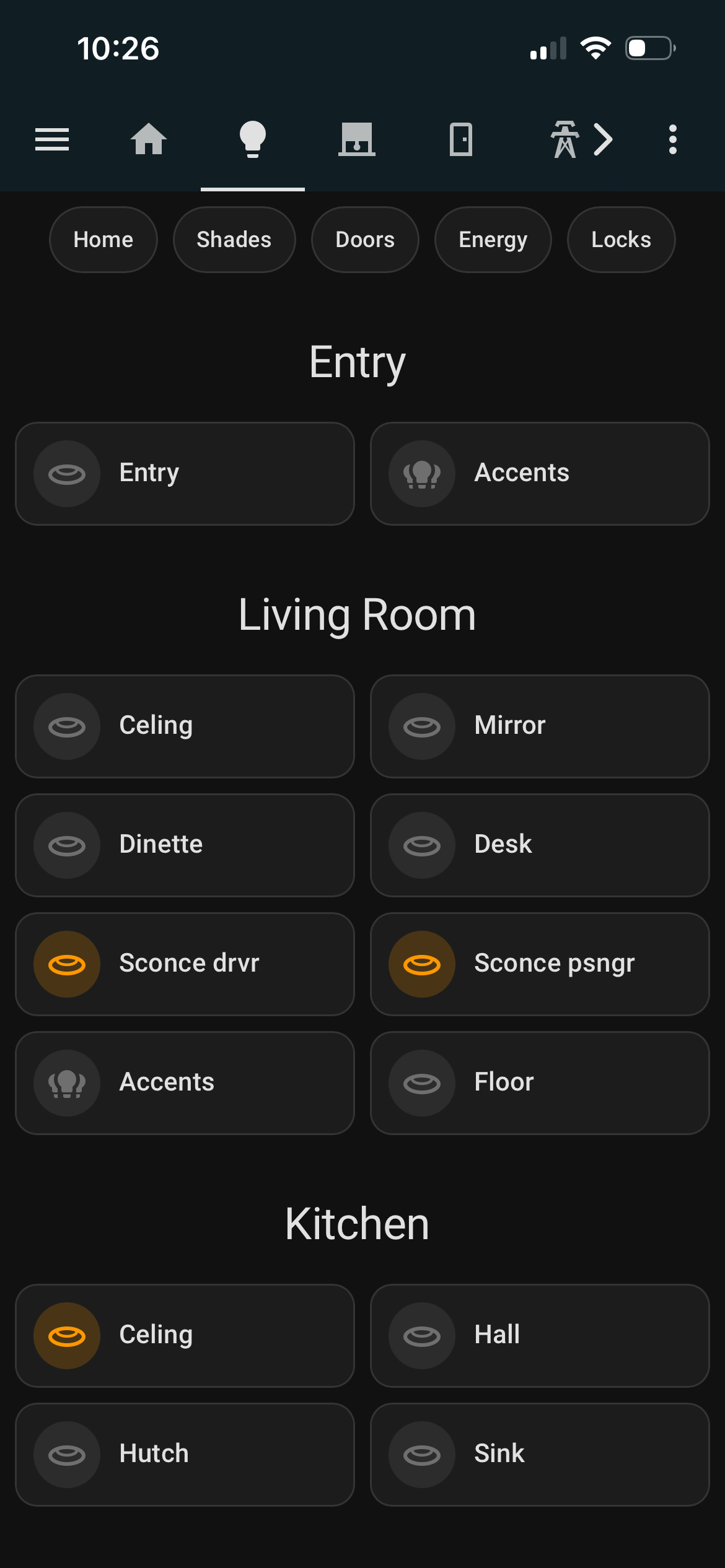Go to the Energy chip
The height and width of the screenshot is (1568, 725).
coord(493,240)
